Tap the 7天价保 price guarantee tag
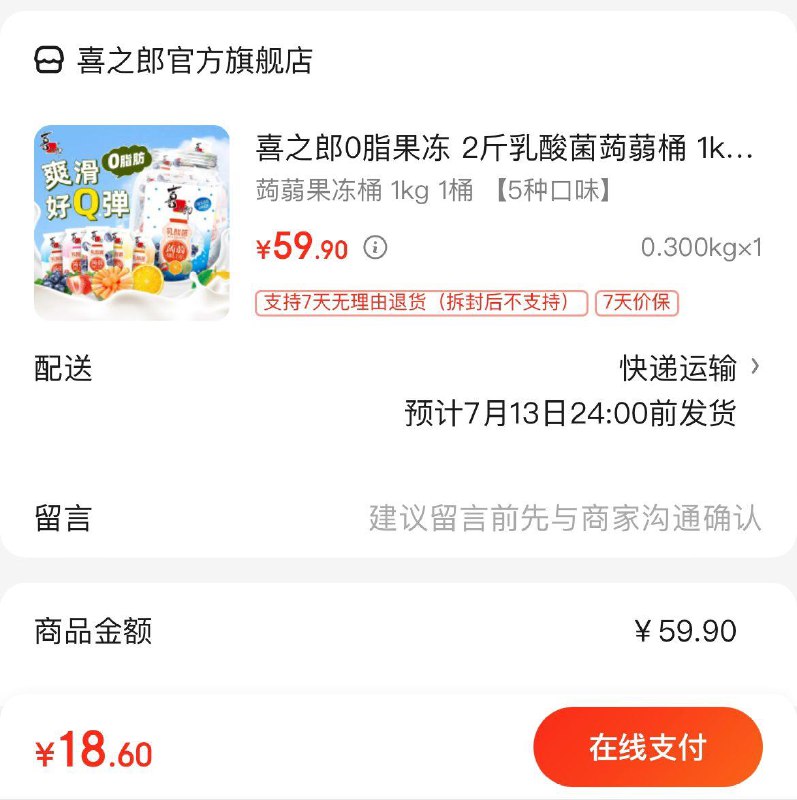Viewport: 797px width, 800px height. (x=640, y=302)
